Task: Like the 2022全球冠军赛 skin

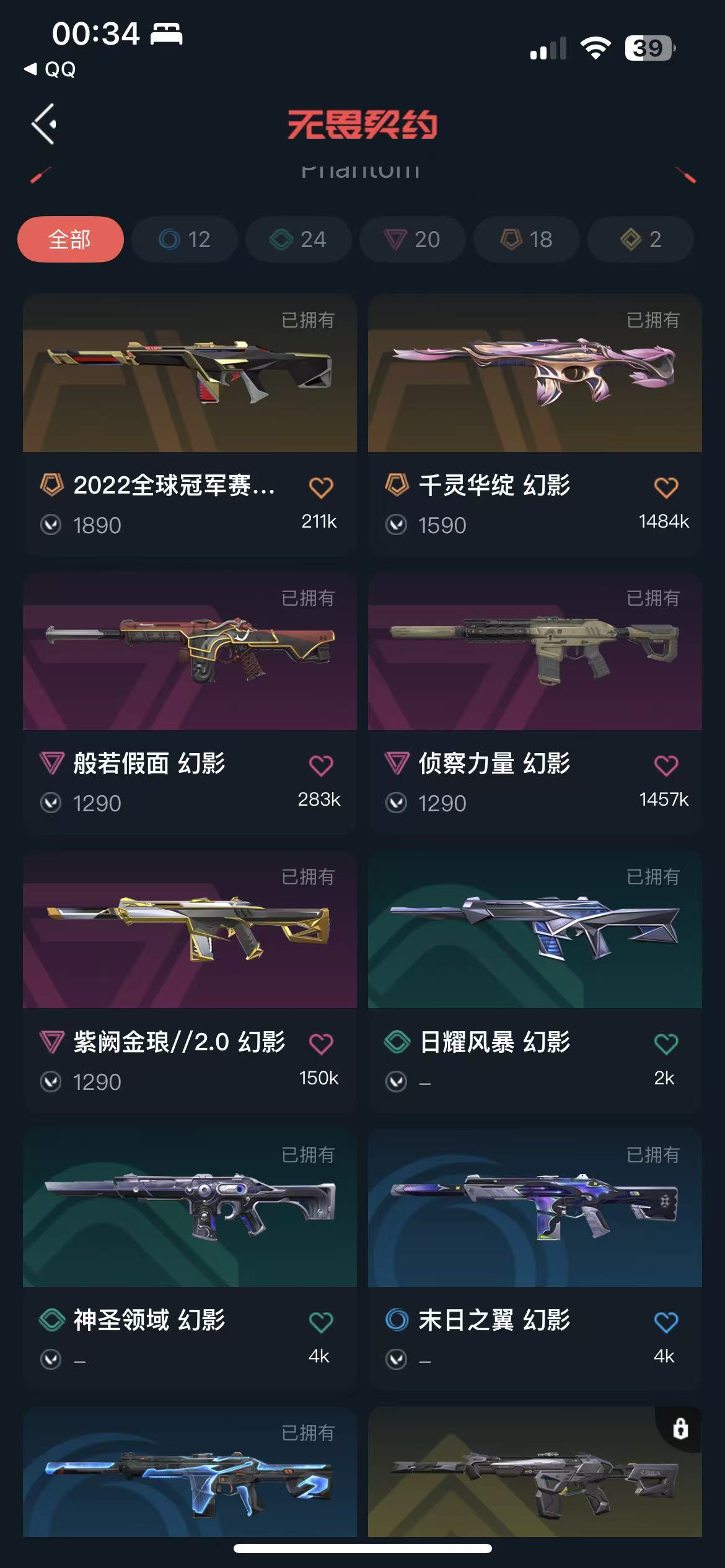Action: click(321, 488)
